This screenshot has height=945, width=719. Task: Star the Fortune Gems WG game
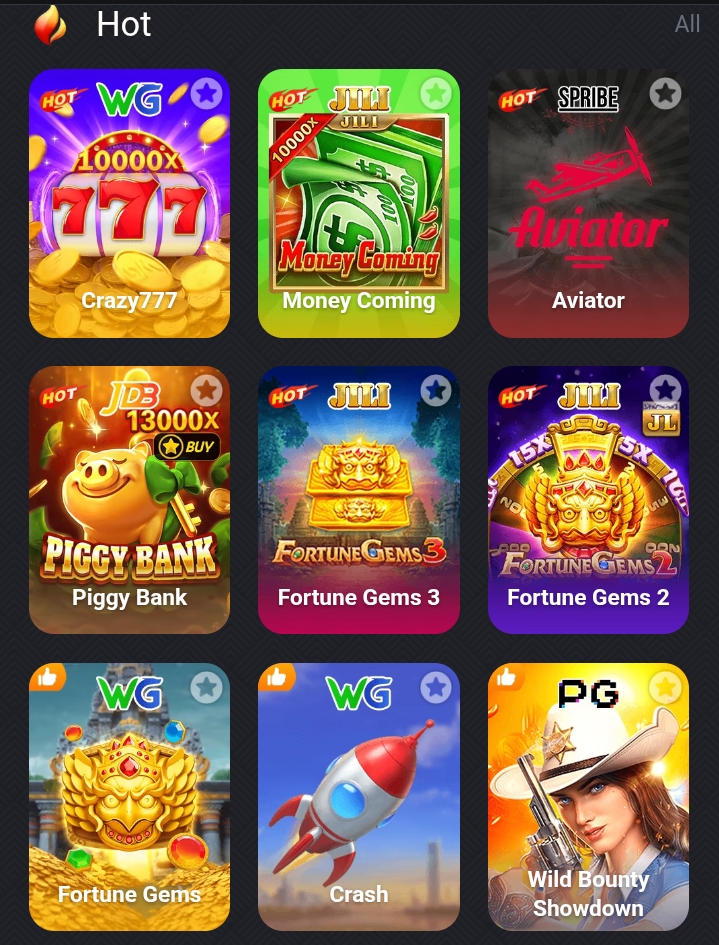(206, 687)
